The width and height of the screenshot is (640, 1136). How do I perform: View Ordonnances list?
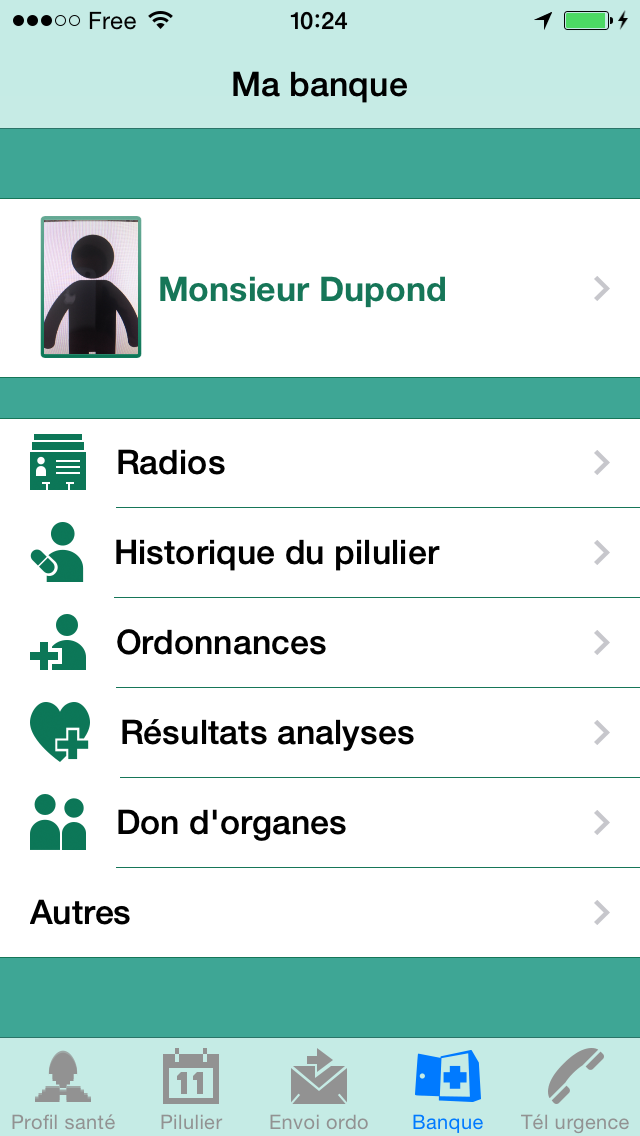click(x=320, y=643)
